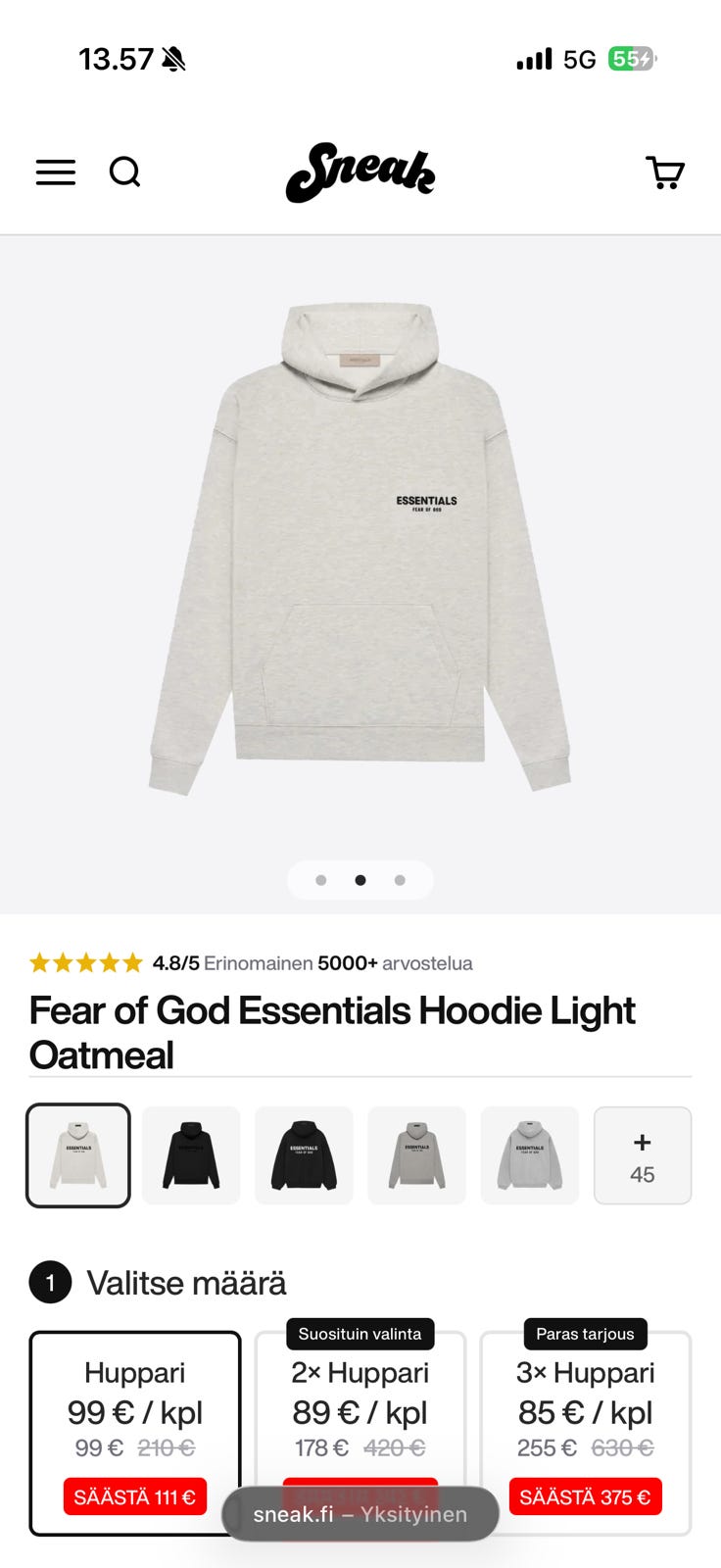Jump to the third product image dot
This screenshot has height=1568, width=721.
point(400,880)
